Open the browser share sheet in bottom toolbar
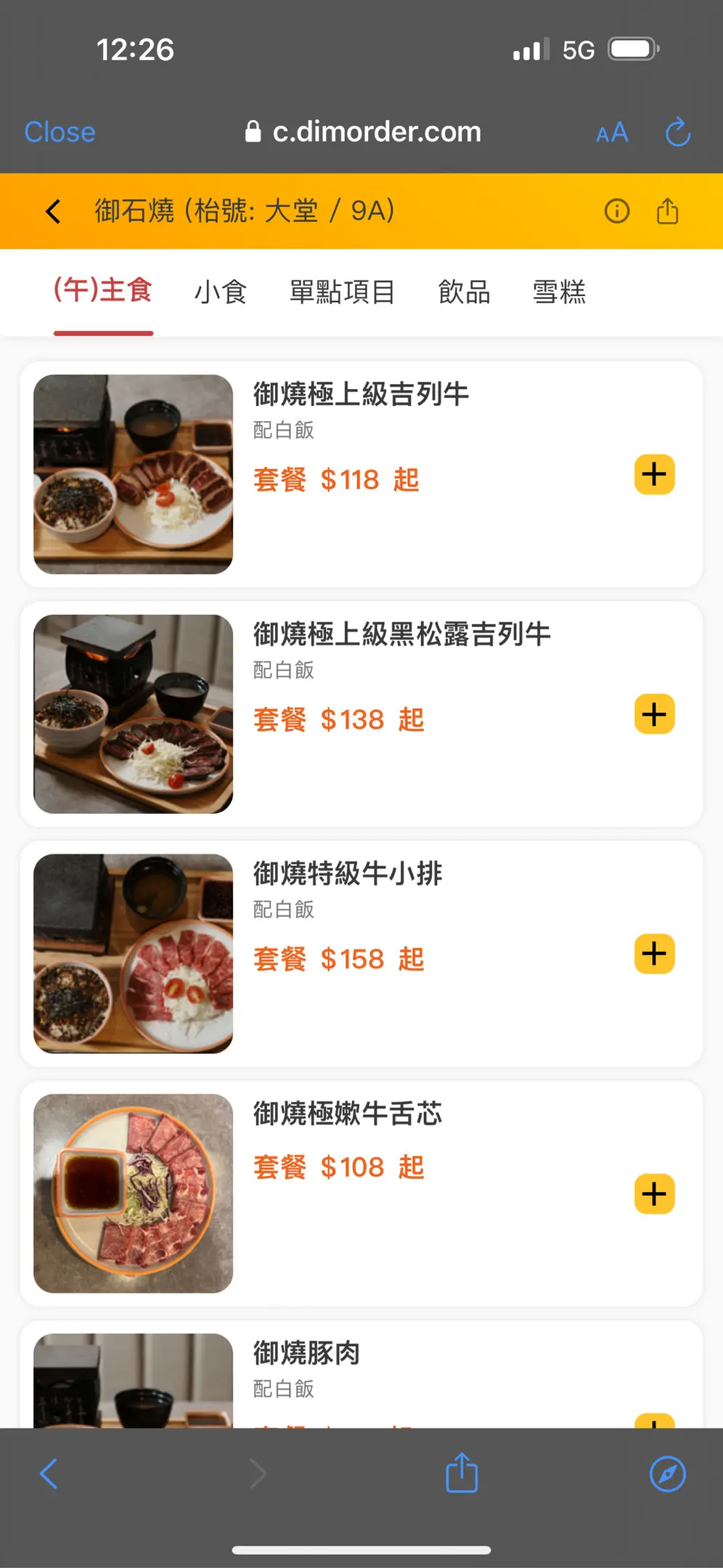The width and height of the screenshot is (723, 1568). 462,1474
